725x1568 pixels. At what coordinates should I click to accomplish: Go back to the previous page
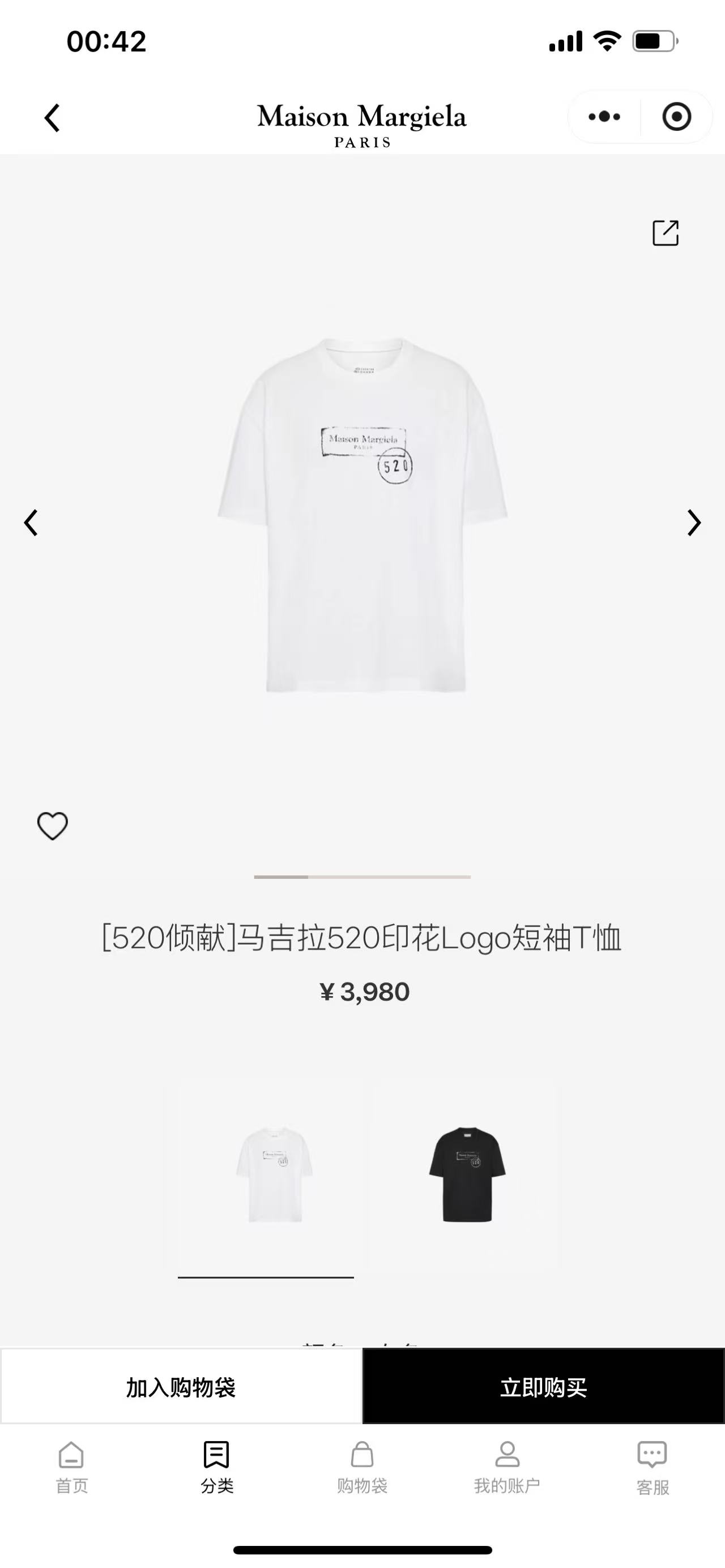[52, 117]
